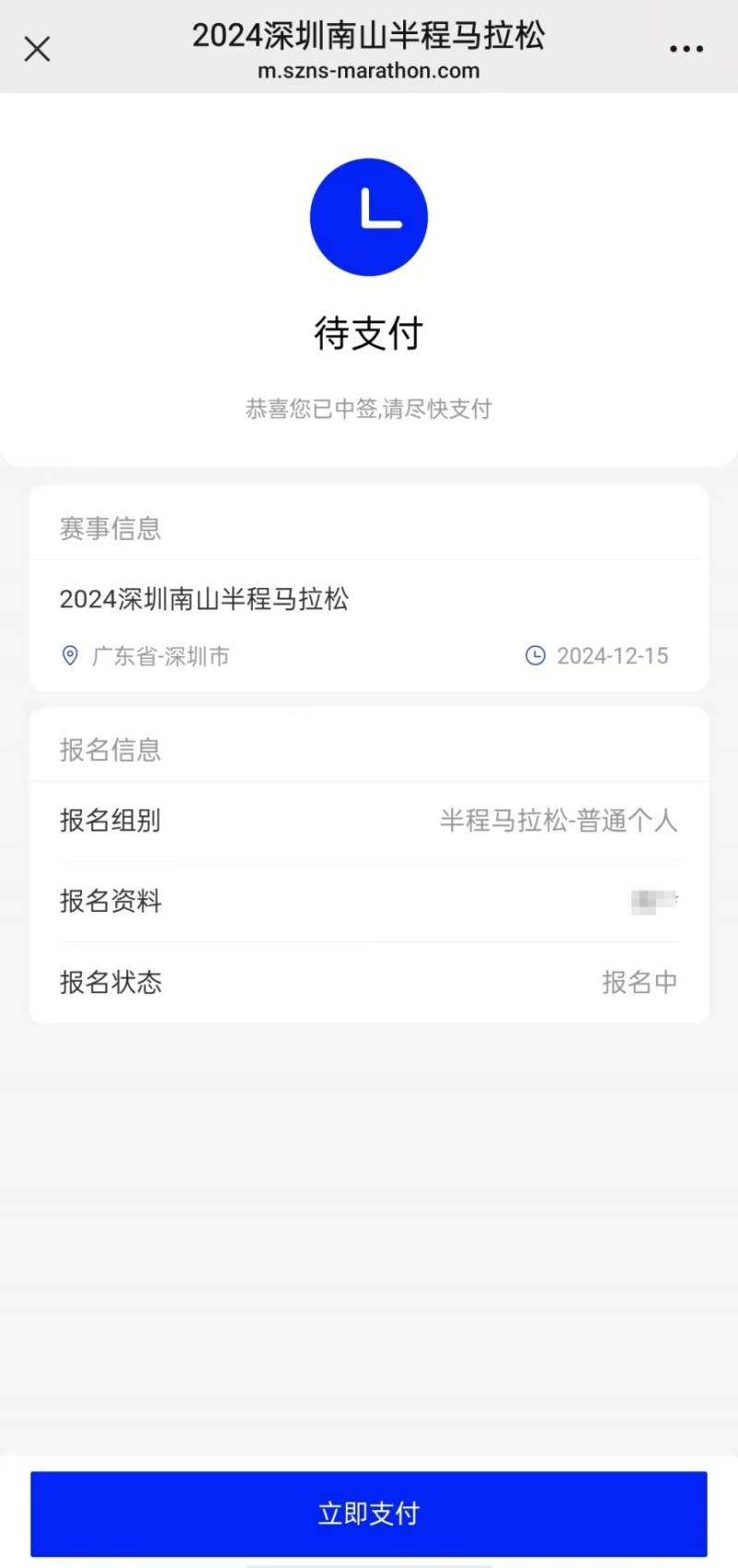Click the location pin icon beside 广东省-深圳市
738x1568 pixels.
click(70, 656)
